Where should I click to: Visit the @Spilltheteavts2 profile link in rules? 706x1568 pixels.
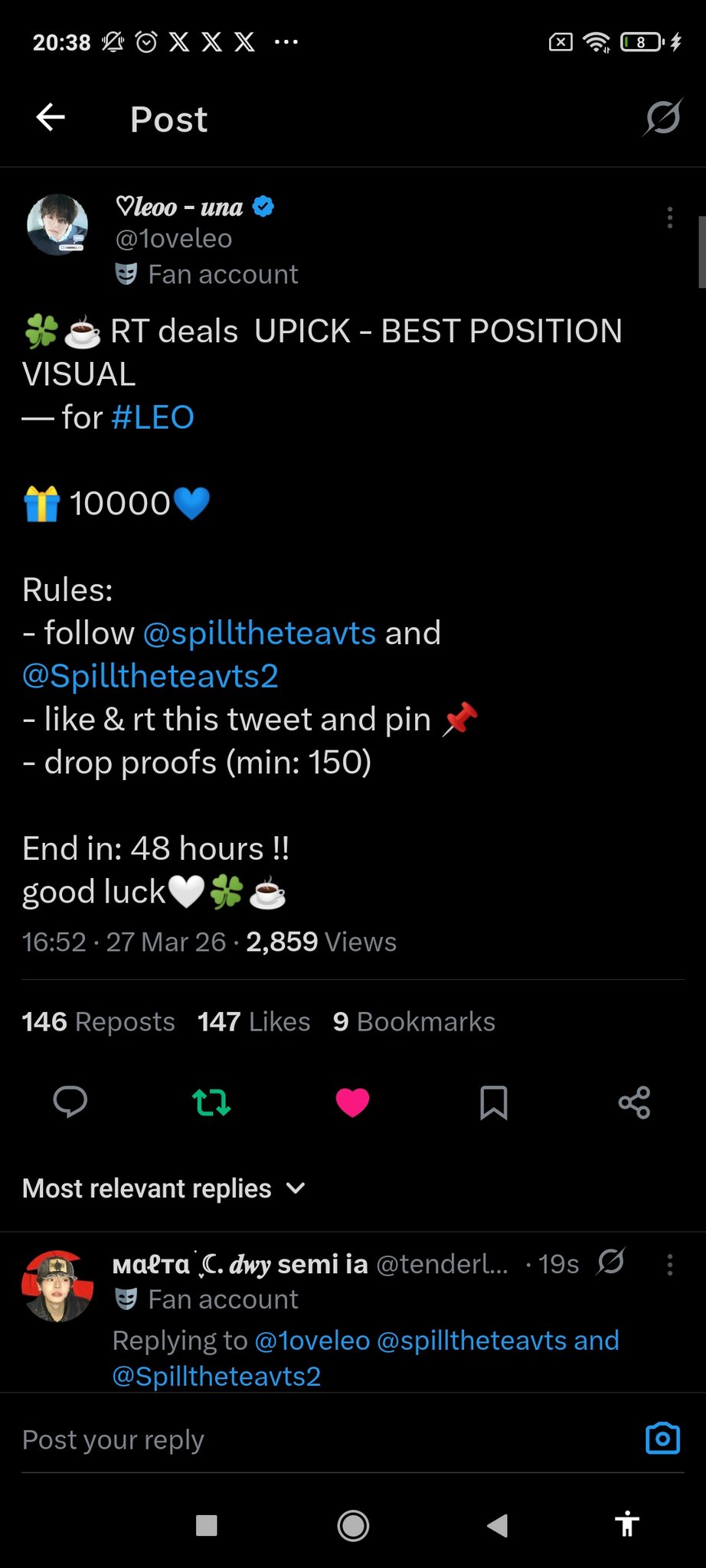(150, 676)
